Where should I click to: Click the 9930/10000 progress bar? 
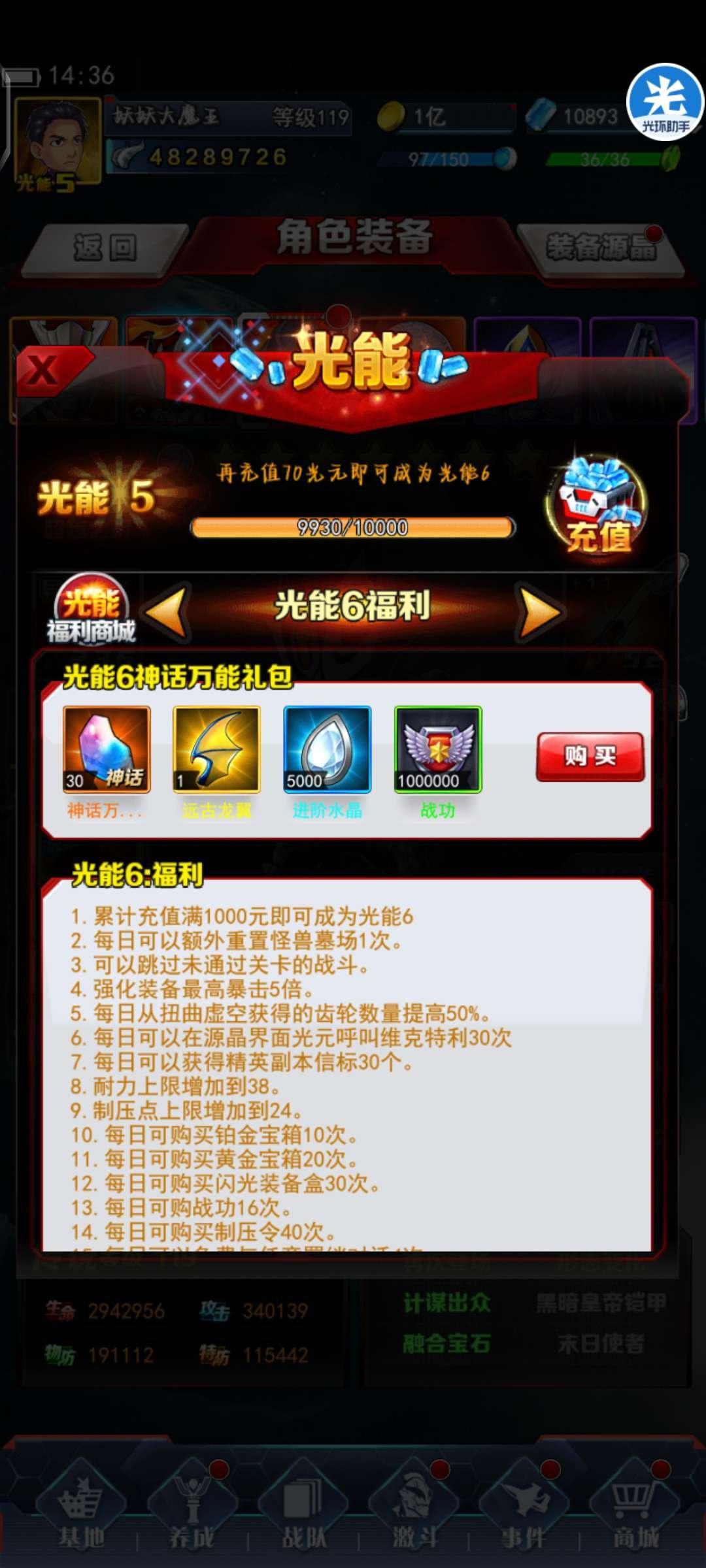coord(353,528)
